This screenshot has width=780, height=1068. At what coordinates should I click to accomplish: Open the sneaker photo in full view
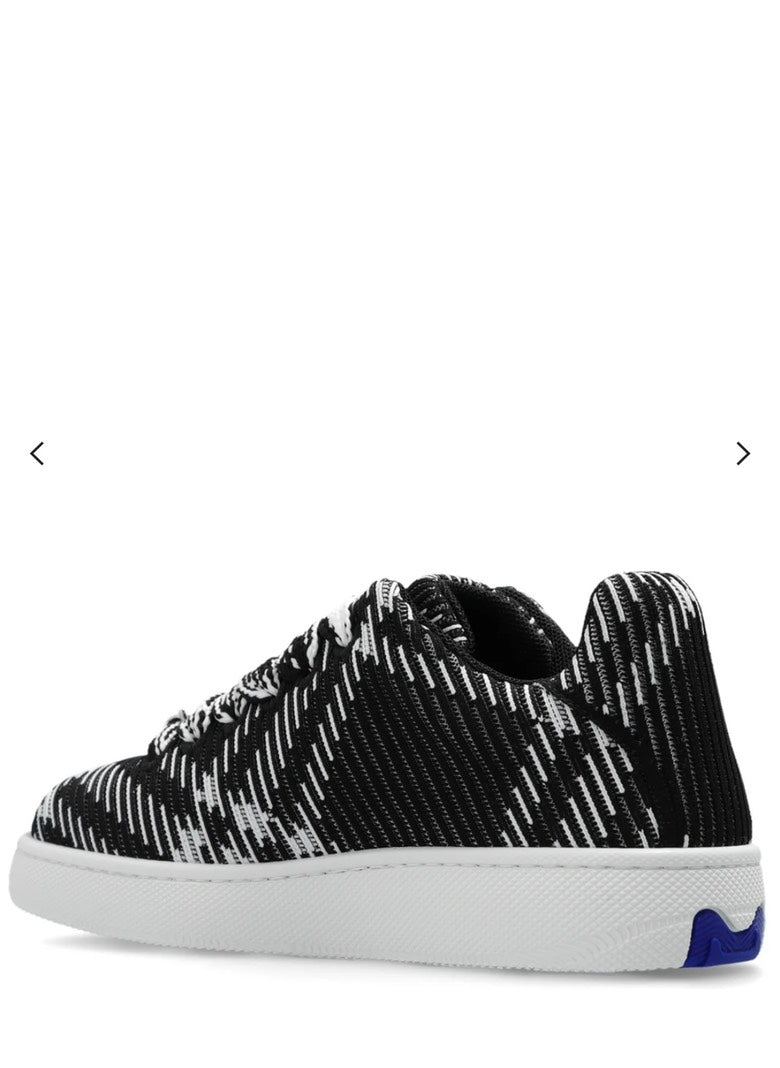[x=390, y=760]
